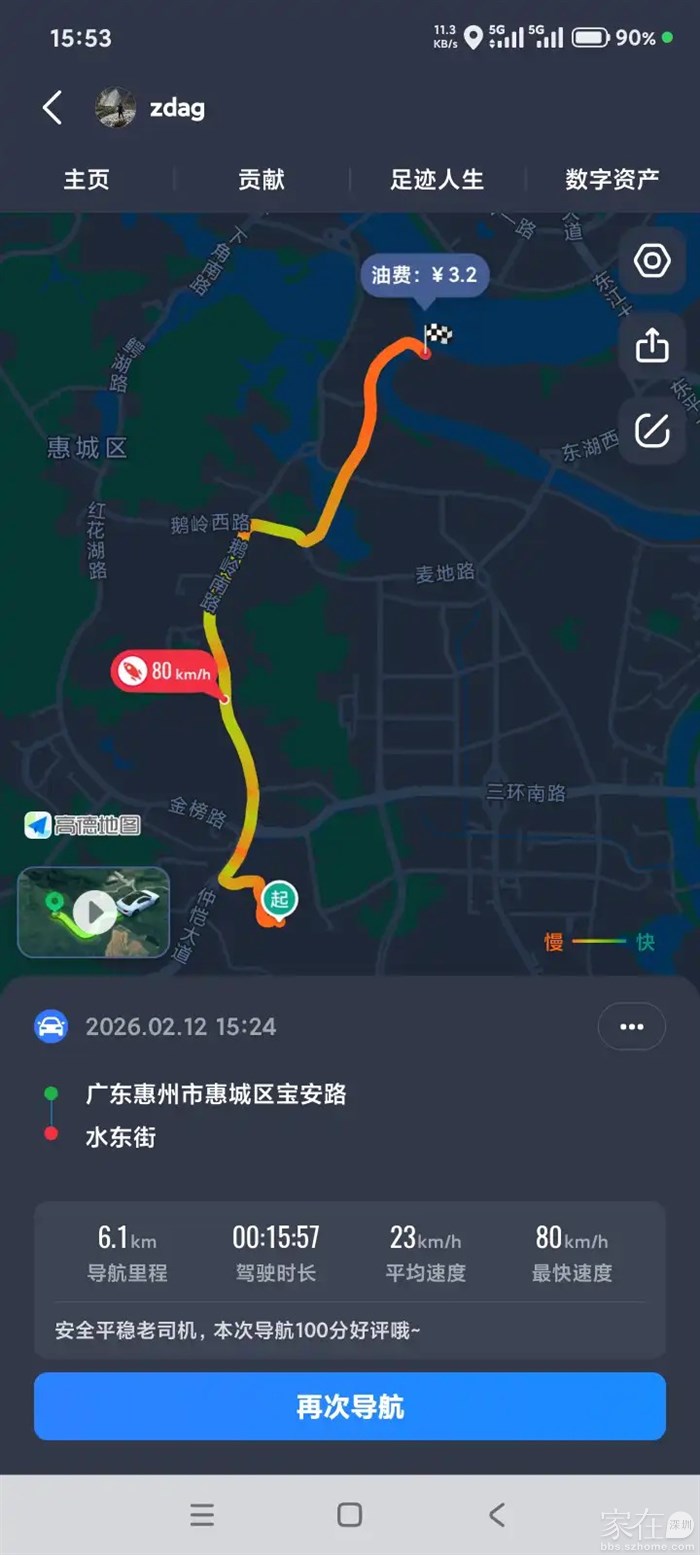The image size is (700, 1555).
Task: Switch to the 贡献 tab
Action: (262, 180)
